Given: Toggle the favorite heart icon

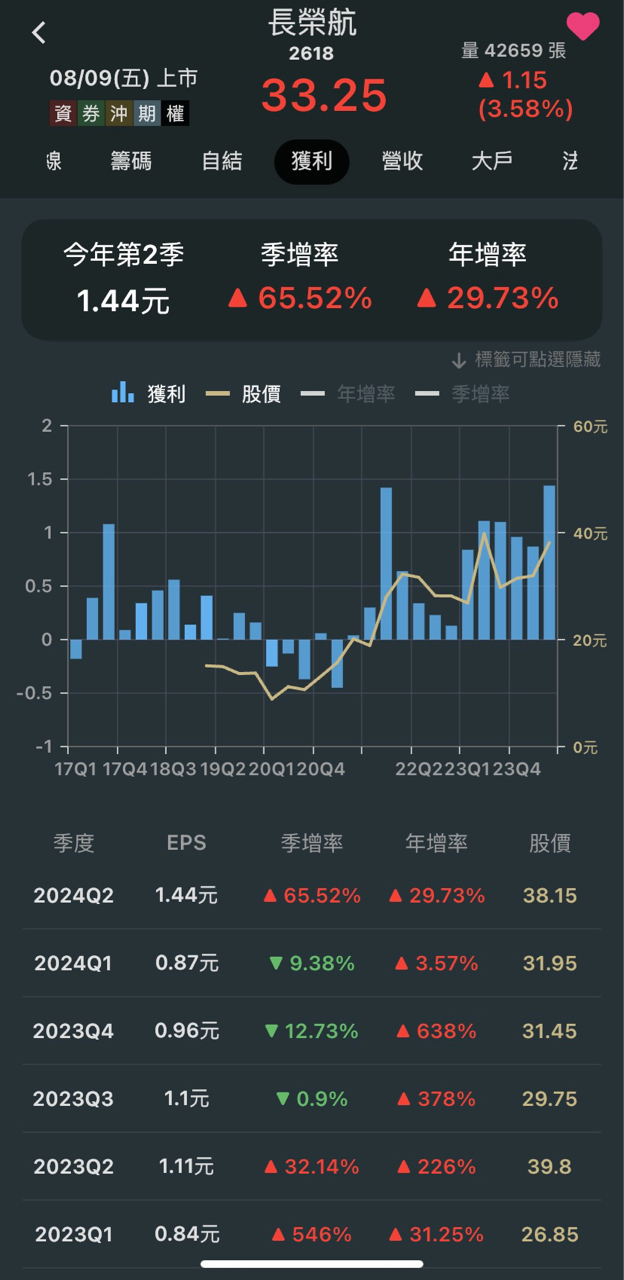Looking at the screenshot, I should [x=582, y=27].
